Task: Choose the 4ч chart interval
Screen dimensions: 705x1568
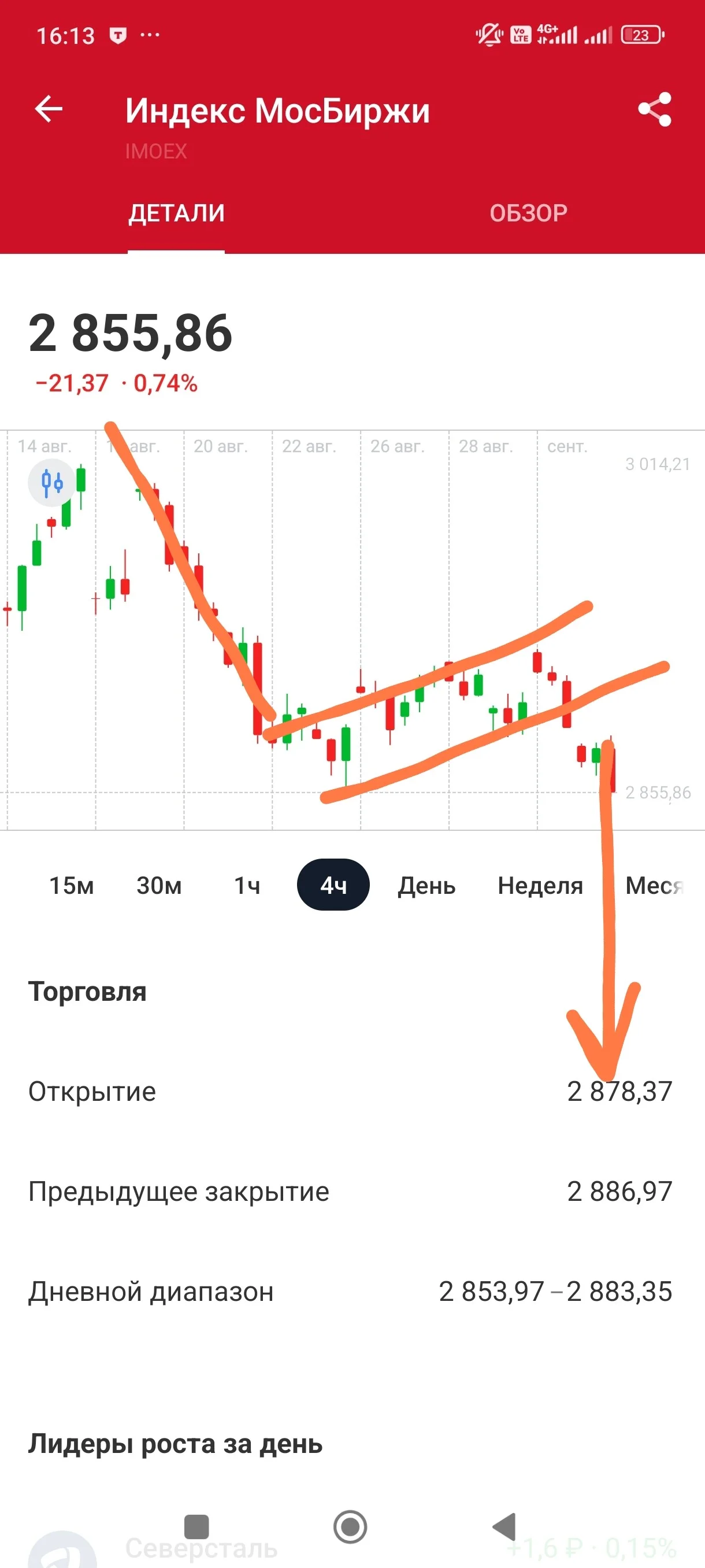Action: [x=333, y=885]
